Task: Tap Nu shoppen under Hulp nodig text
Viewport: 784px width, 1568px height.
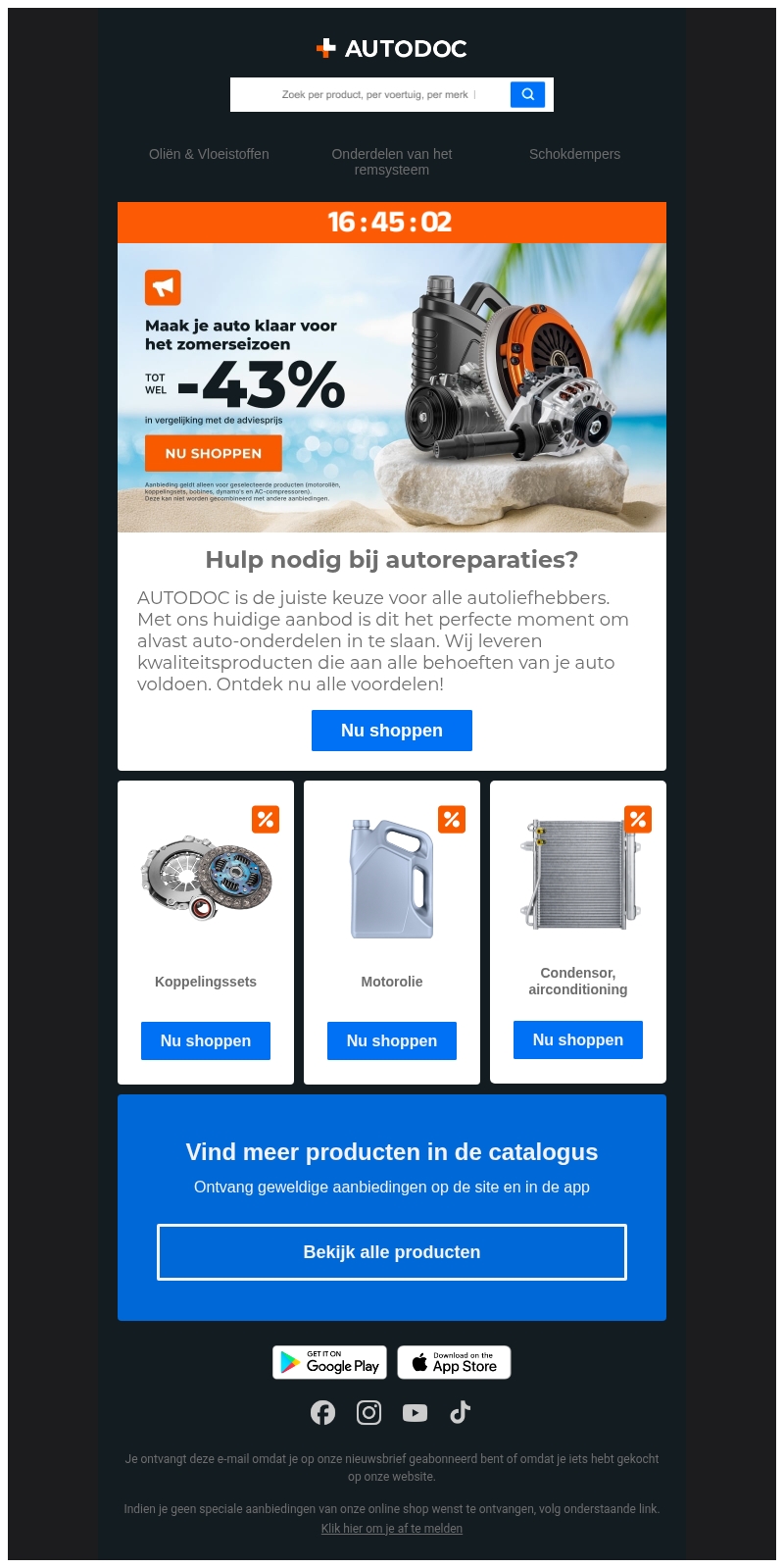Action: [x=392, y=731]
